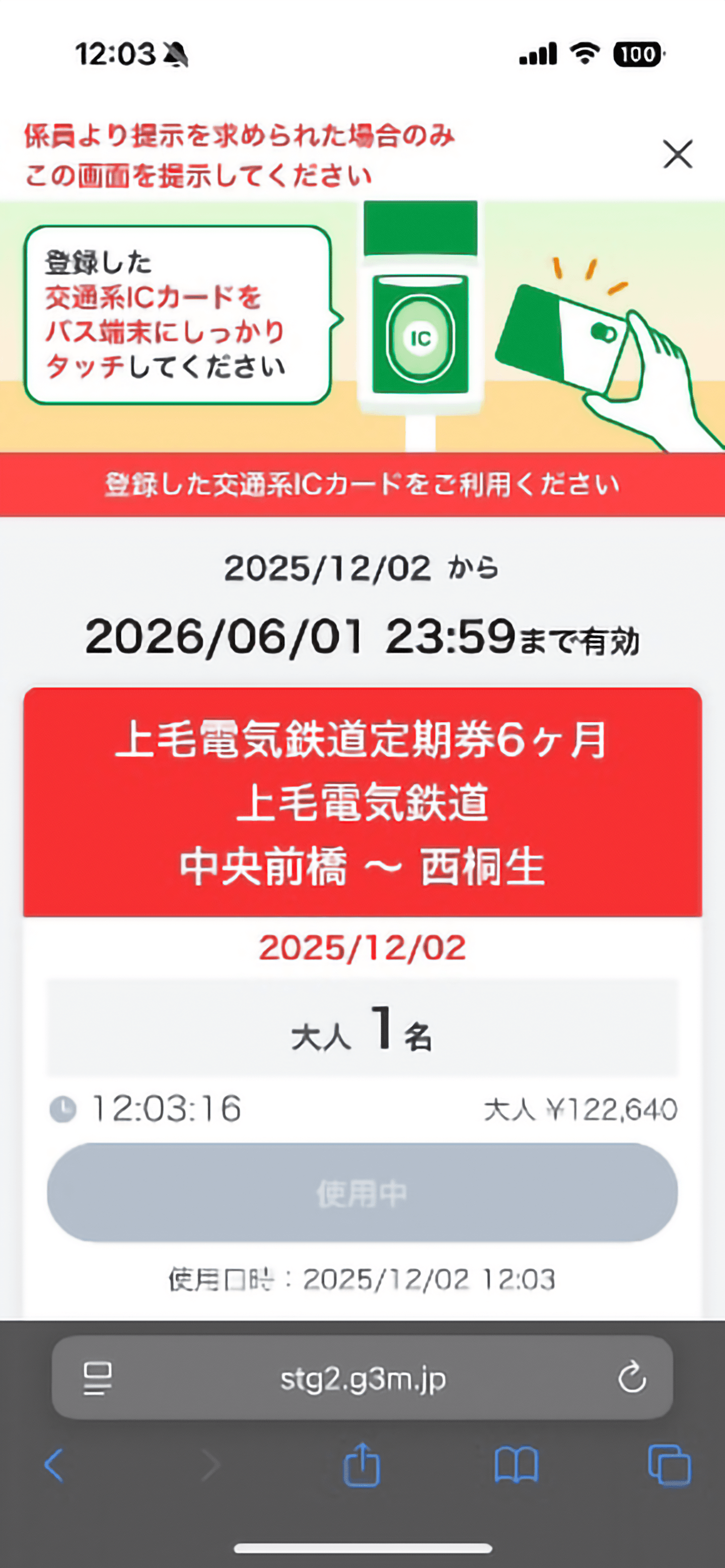The height and width of the screenshot is (1568, 725).
Task: Open the page settings menu icon
Action: [x=98, y=1379]
